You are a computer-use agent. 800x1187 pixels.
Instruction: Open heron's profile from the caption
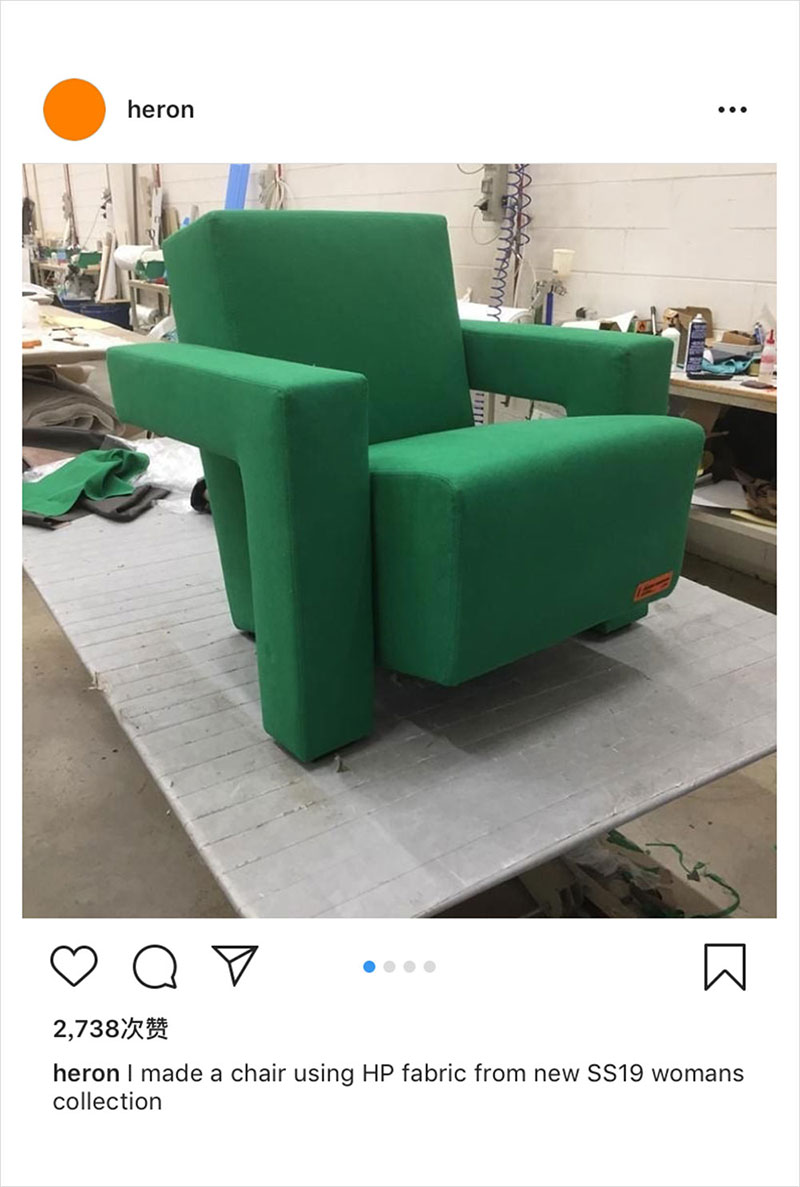[86, 1073]
